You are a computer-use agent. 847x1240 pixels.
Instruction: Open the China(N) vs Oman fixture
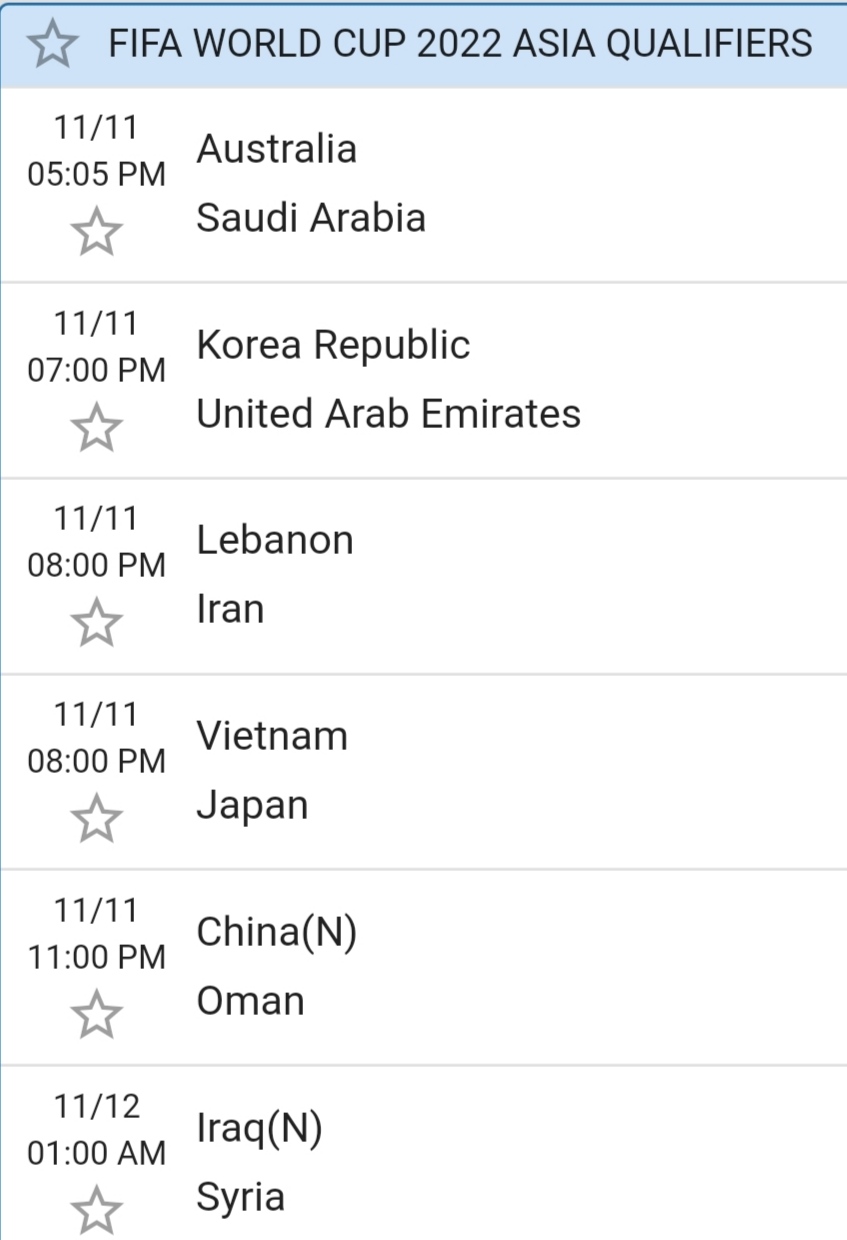[x=450, y=967]
